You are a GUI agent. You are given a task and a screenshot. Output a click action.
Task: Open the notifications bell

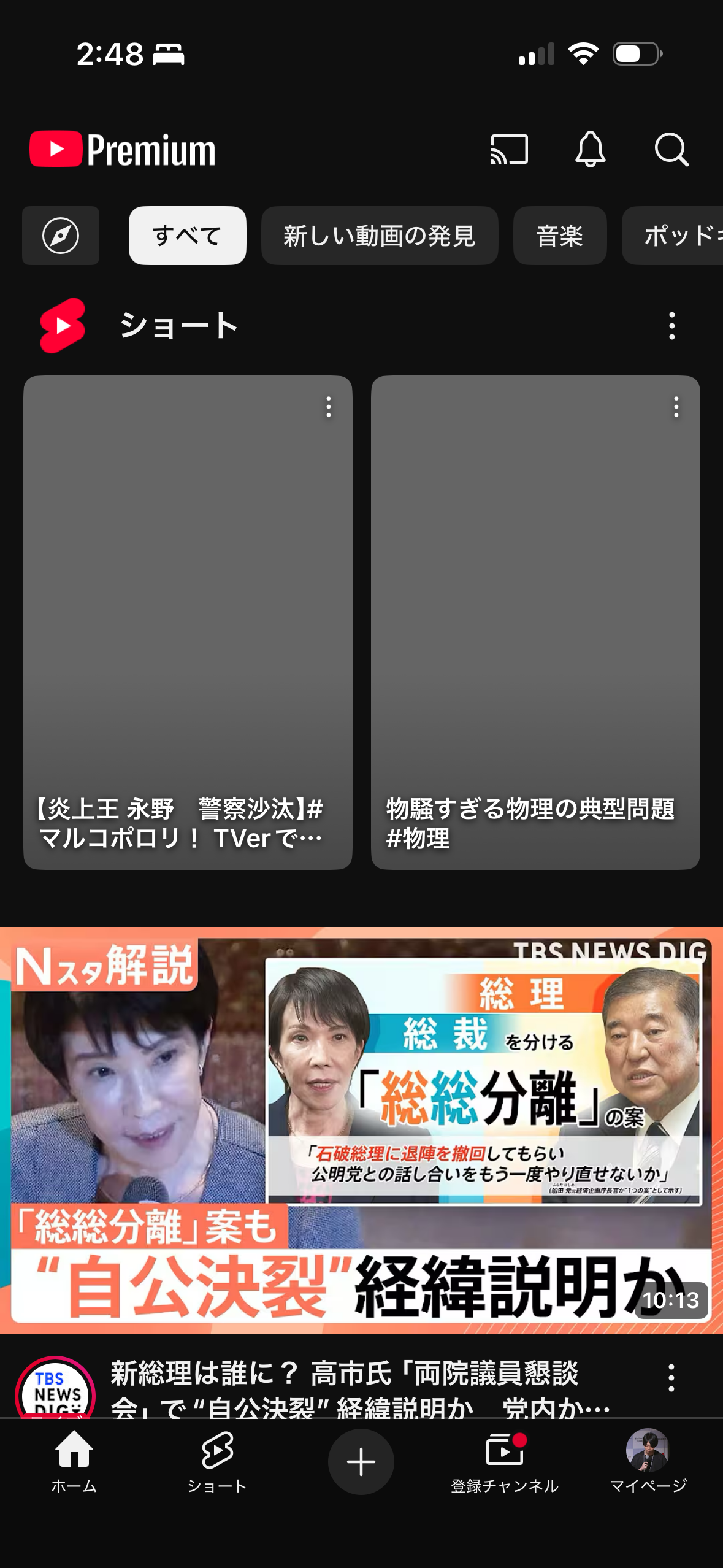coord(590,150)
